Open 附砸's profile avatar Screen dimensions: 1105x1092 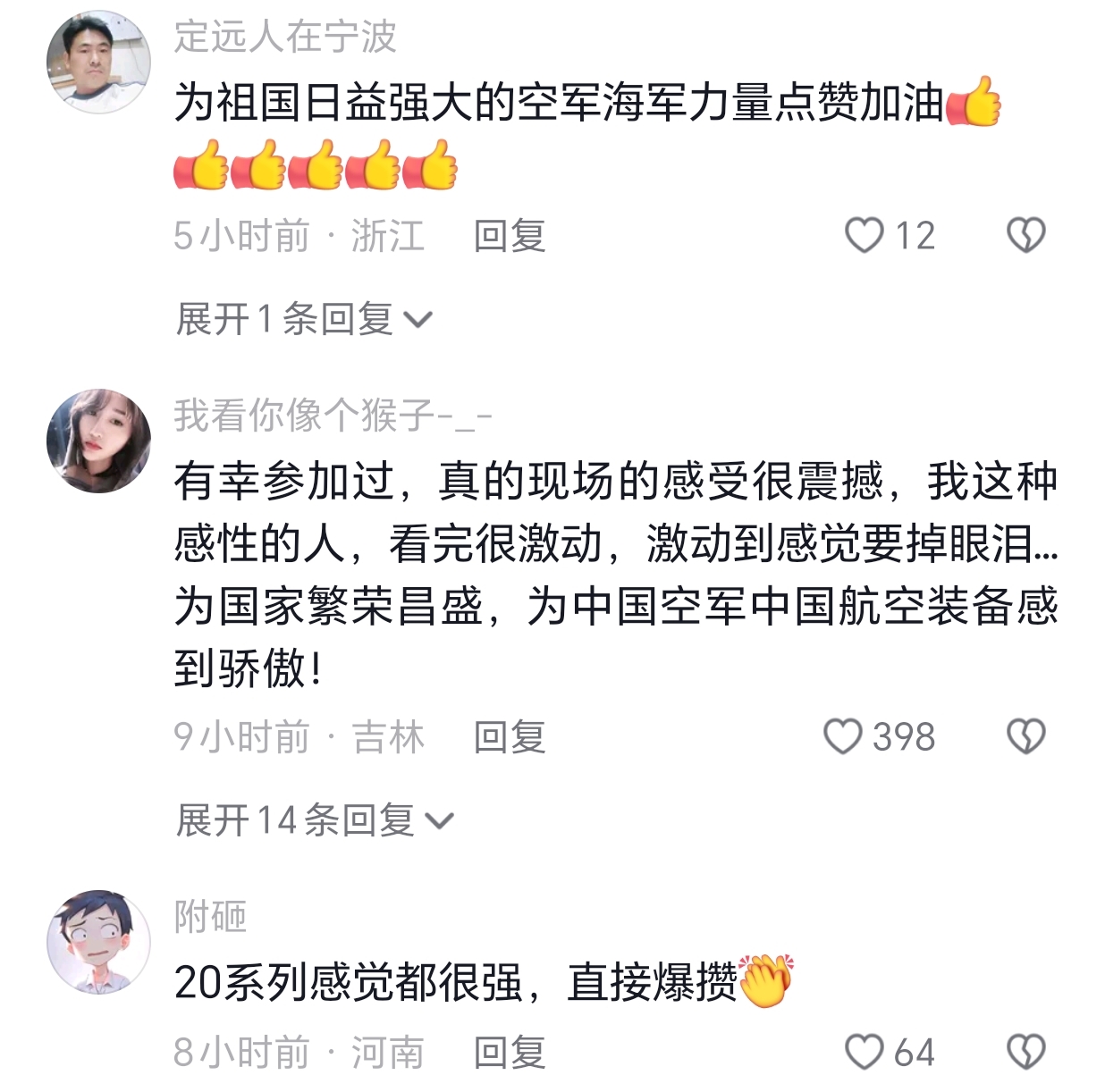point(98,942)
